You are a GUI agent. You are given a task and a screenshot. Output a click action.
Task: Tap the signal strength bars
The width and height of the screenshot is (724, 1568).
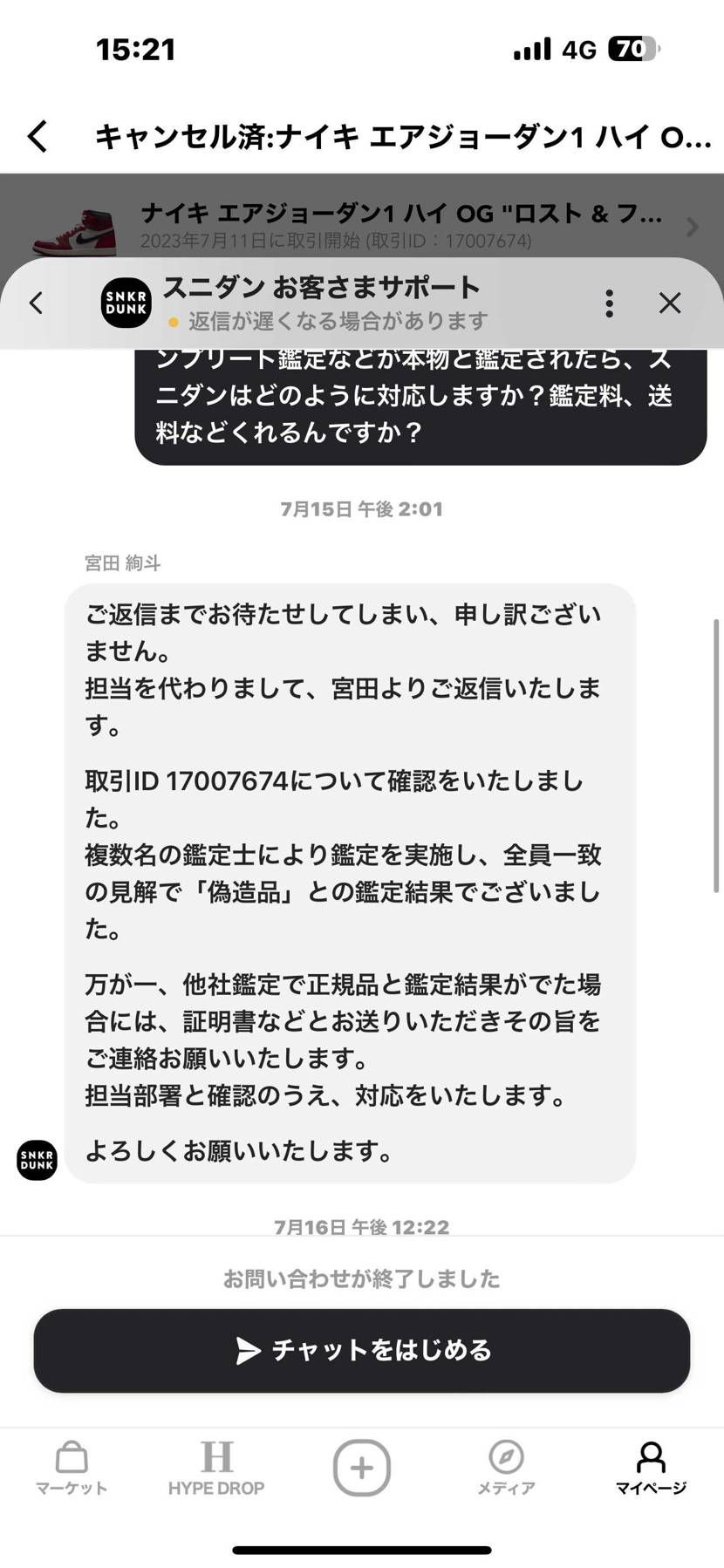coord(532,50)
